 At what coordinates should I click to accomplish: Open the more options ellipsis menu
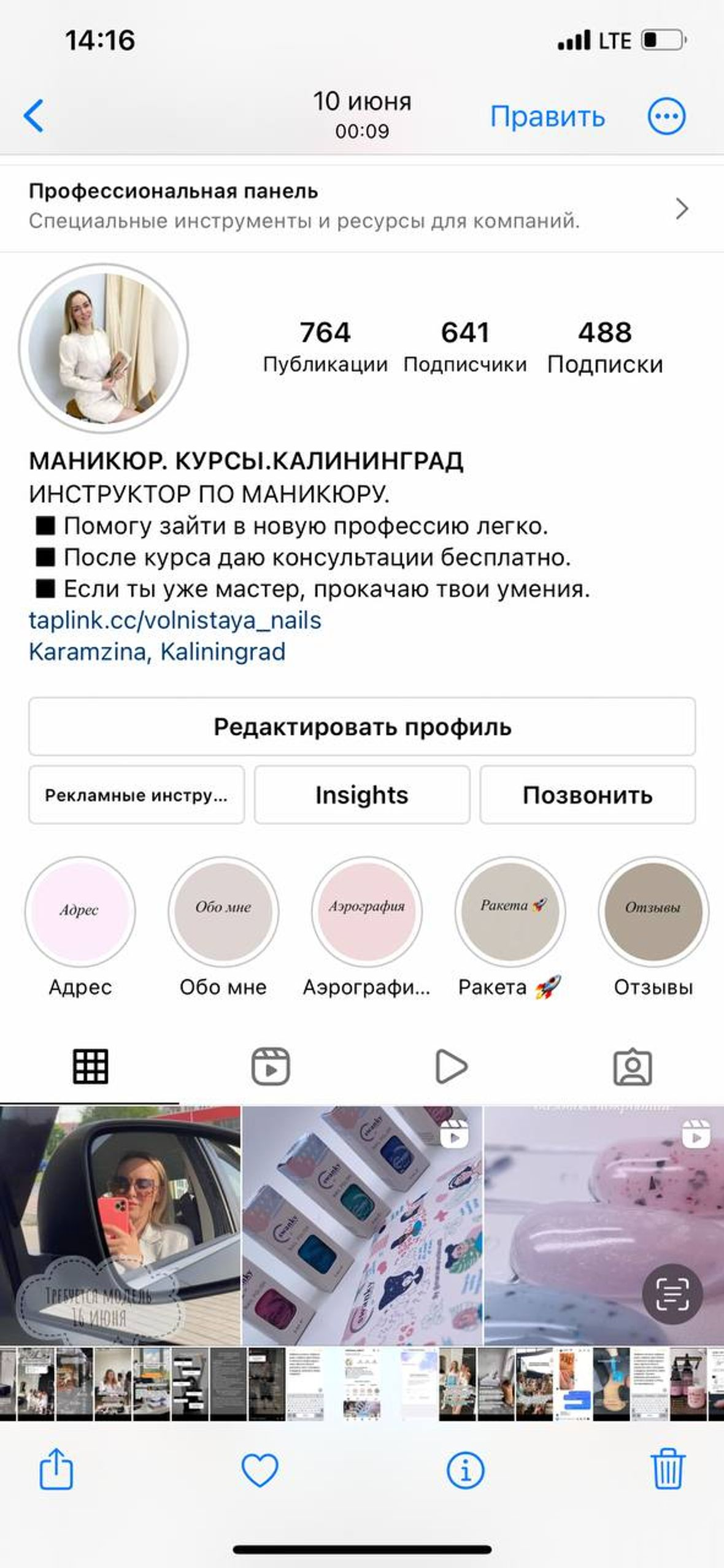pos(666,116)
